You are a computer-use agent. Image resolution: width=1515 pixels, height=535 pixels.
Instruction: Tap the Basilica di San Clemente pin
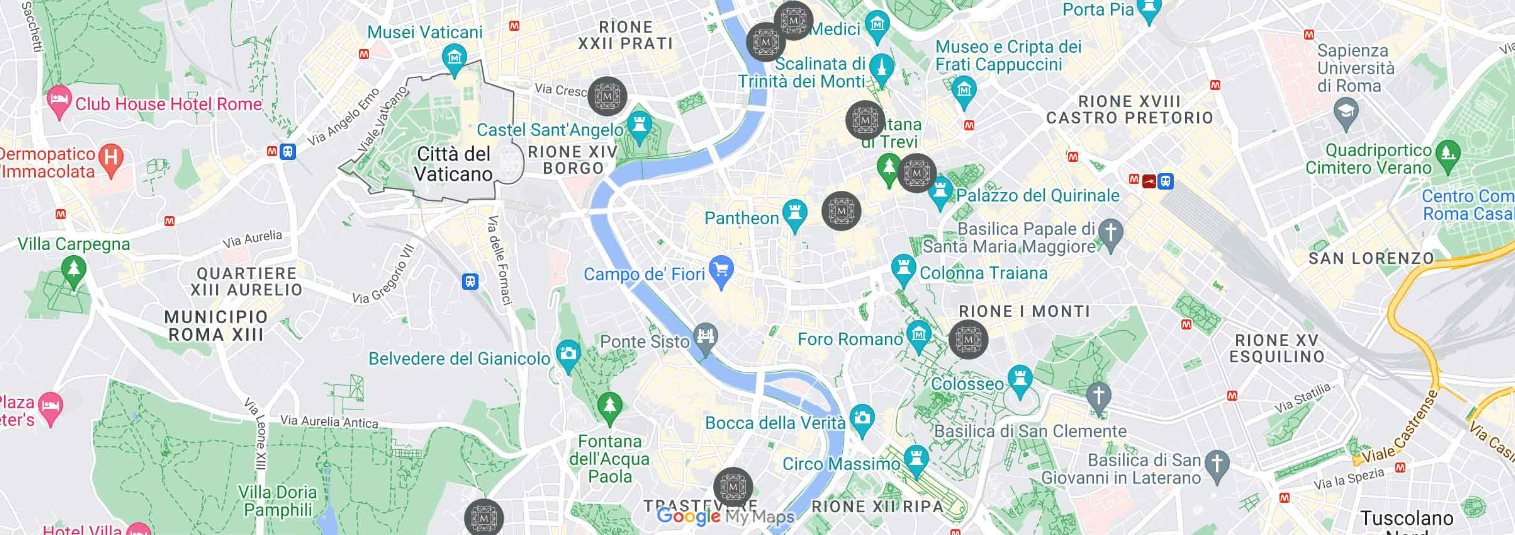pos(1099,396)
